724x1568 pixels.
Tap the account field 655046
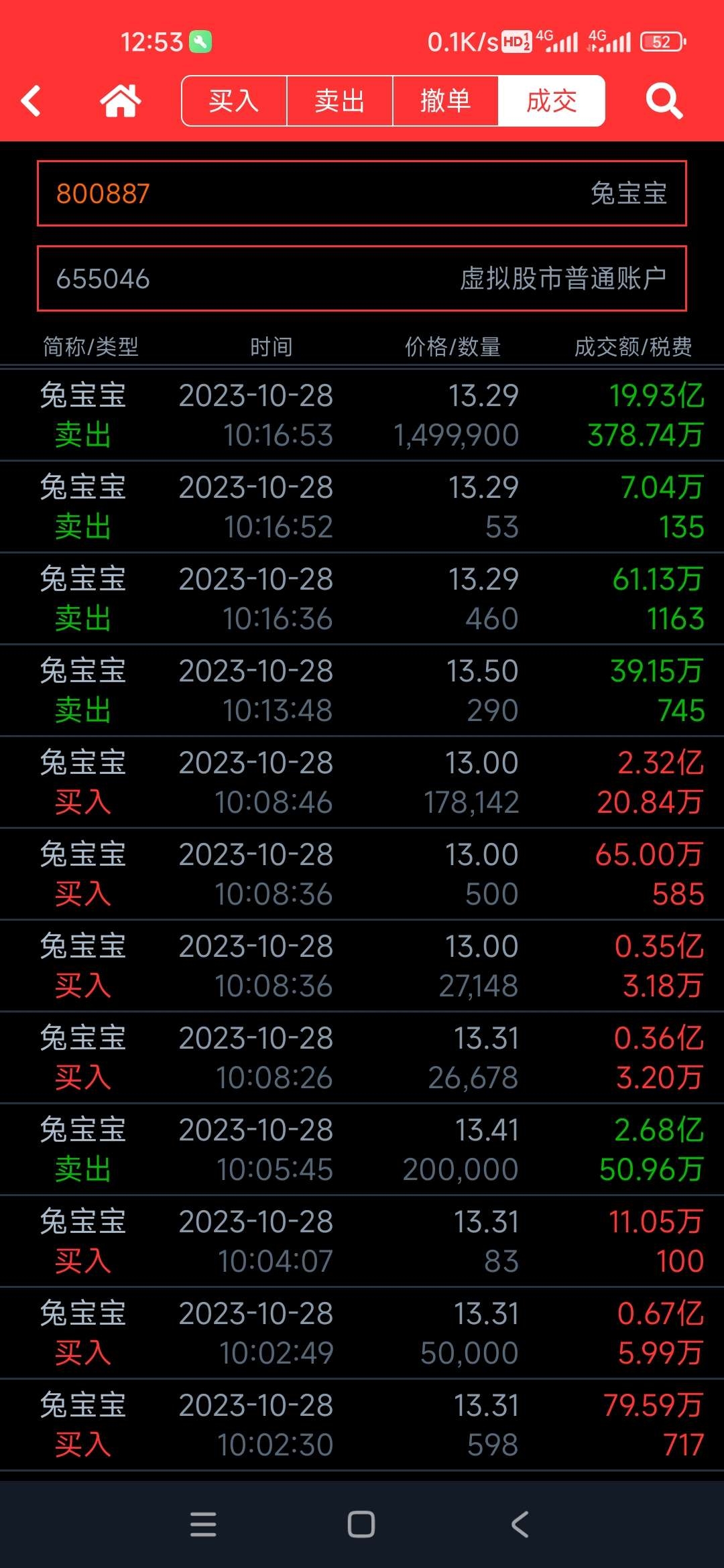click(x=362, y=279)
